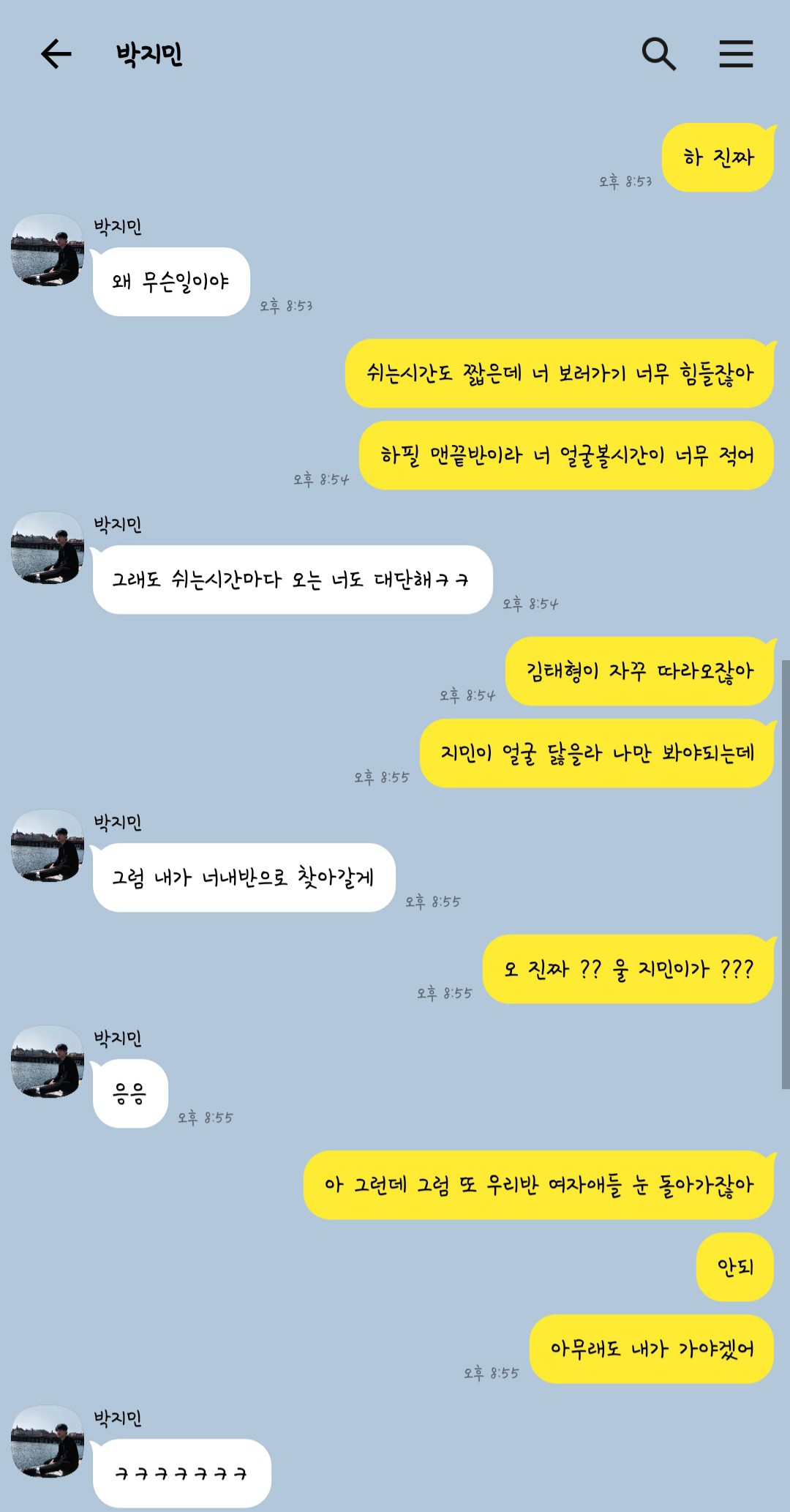790x1512 pixels.
Task: Open the search icon in the chat header
Action: click(x=659, y=53)
